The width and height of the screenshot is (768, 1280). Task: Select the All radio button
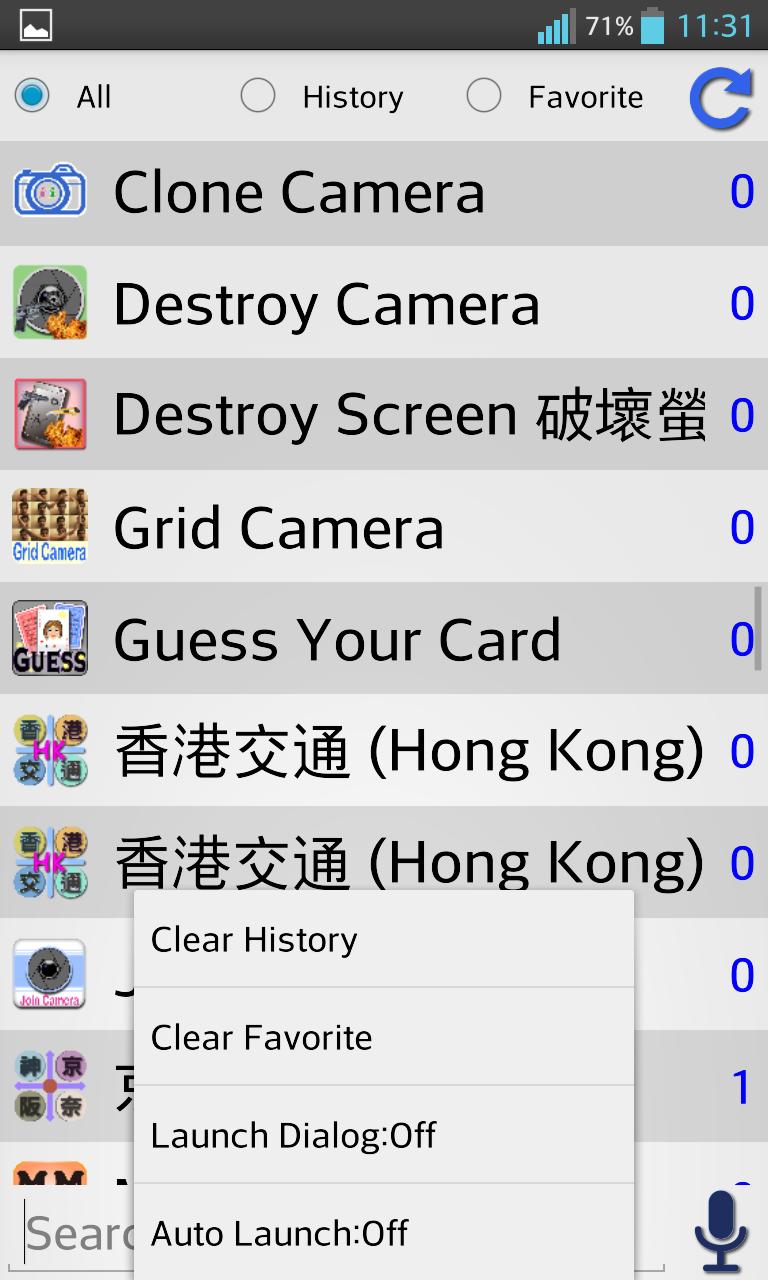tap(33, 97)
